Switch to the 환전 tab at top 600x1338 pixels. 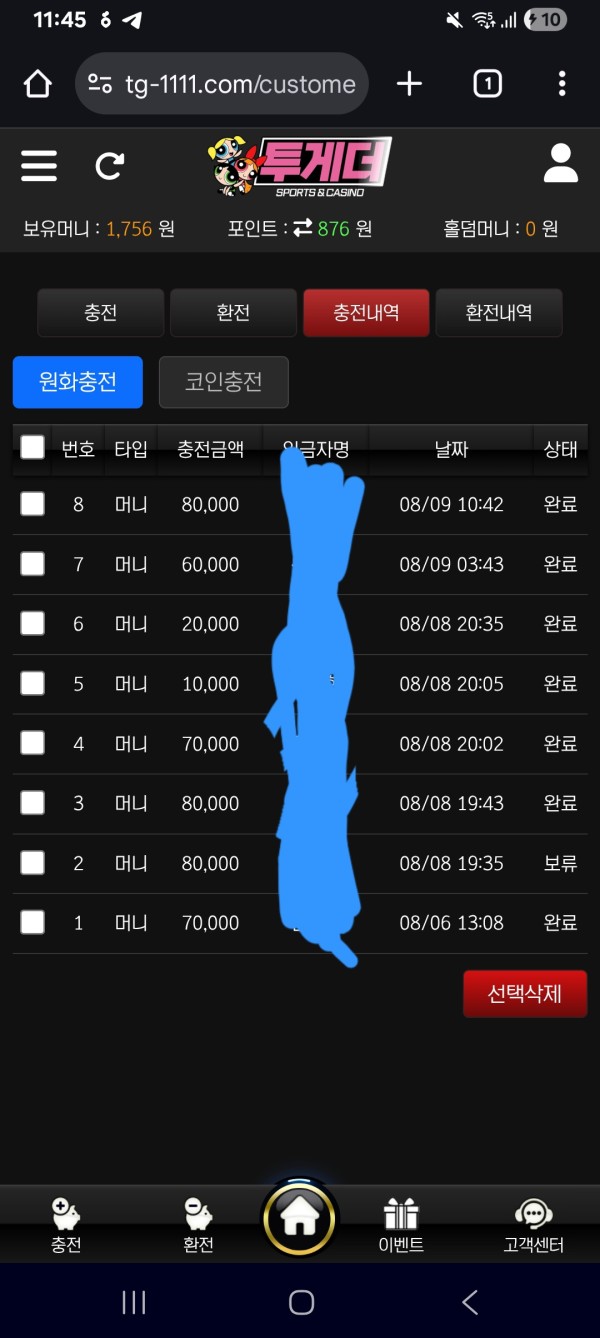pos(234,313)
